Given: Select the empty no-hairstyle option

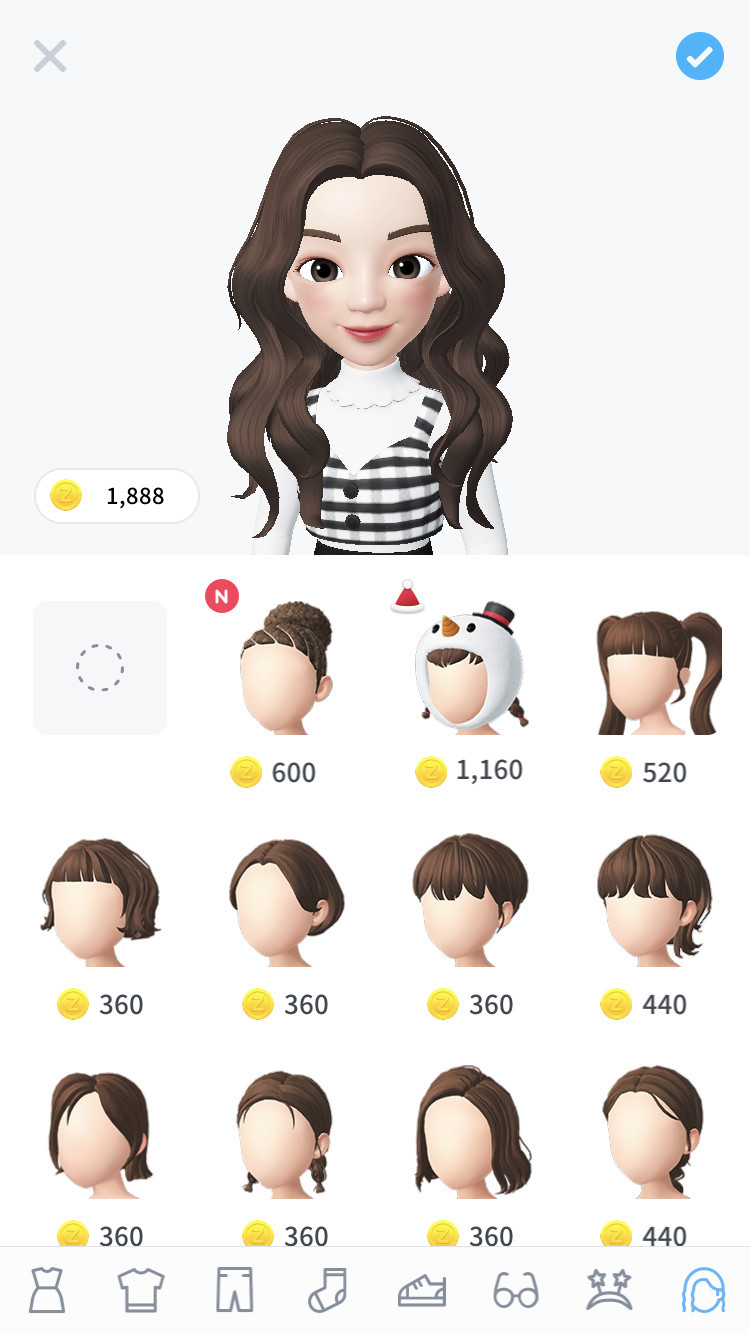Looking at the screenshot, I should point(100,667).
